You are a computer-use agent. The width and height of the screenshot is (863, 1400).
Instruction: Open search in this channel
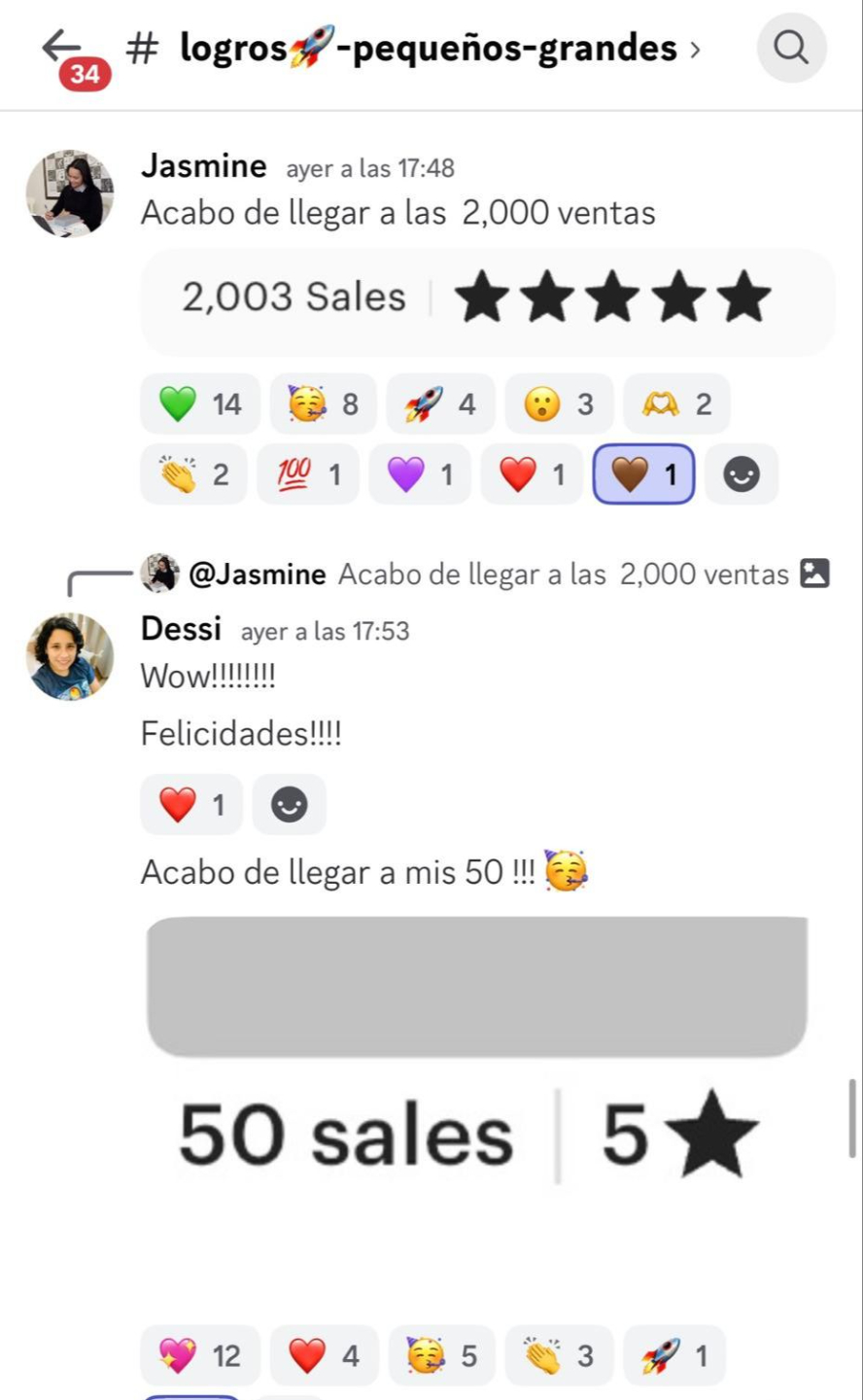[x=792, y=48]
